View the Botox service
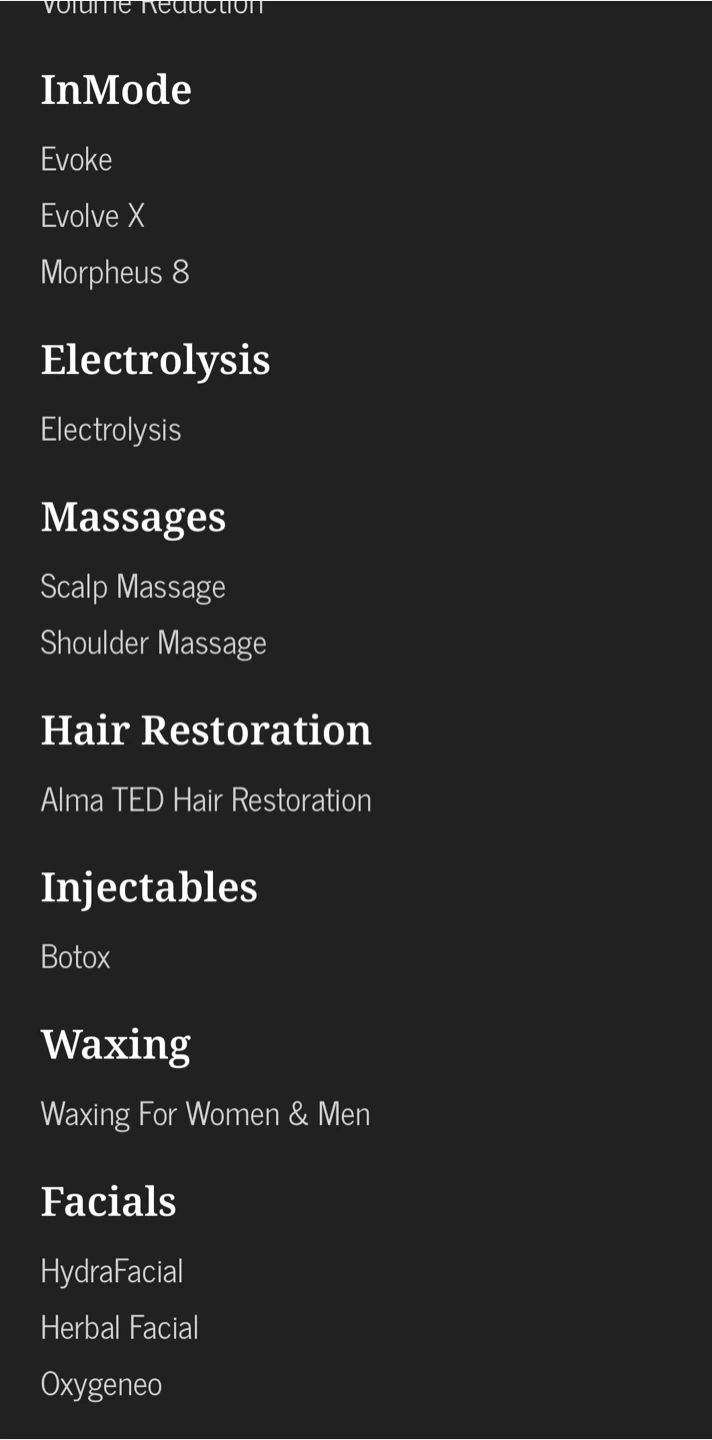The height and width of the screenshot is (1440, 712). pos(76,957)
